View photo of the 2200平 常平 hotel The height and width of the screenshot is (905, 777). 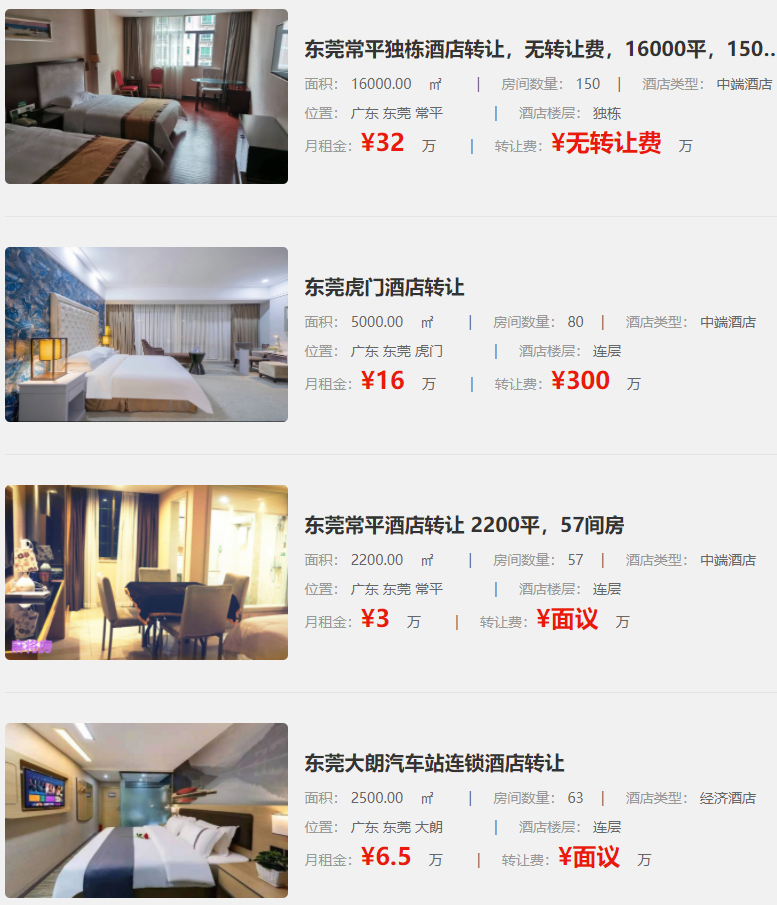point(146,572)
